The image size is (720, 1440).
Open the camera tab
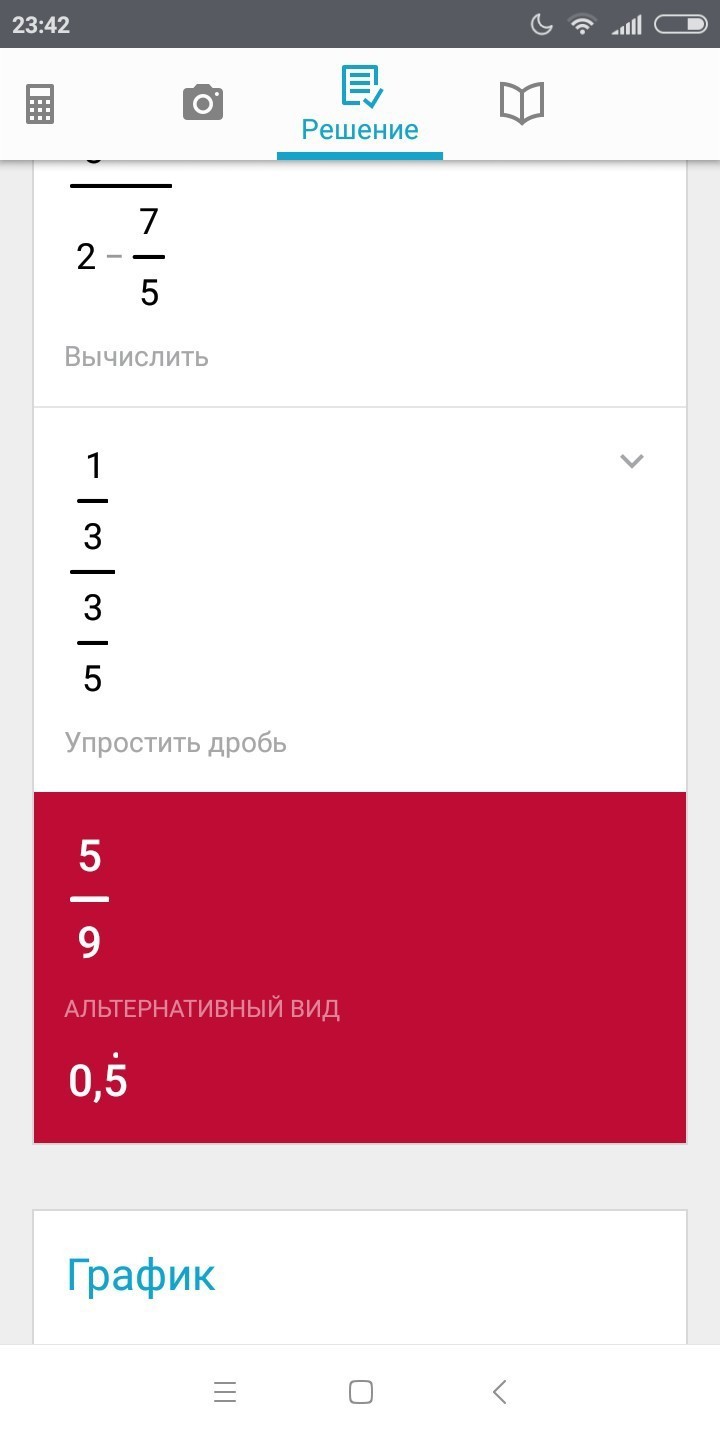(203, 103)
